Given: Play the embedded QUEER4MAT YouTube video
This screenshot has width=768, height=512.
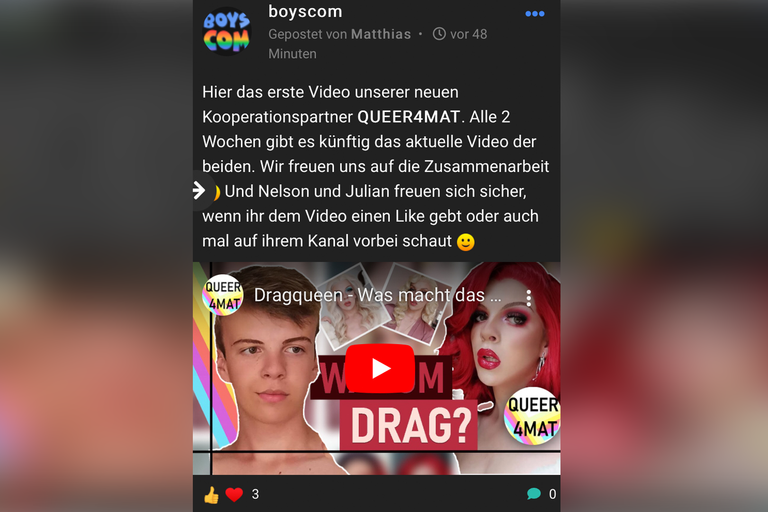Looking at the screenshot, I should (x=380, y=368).
